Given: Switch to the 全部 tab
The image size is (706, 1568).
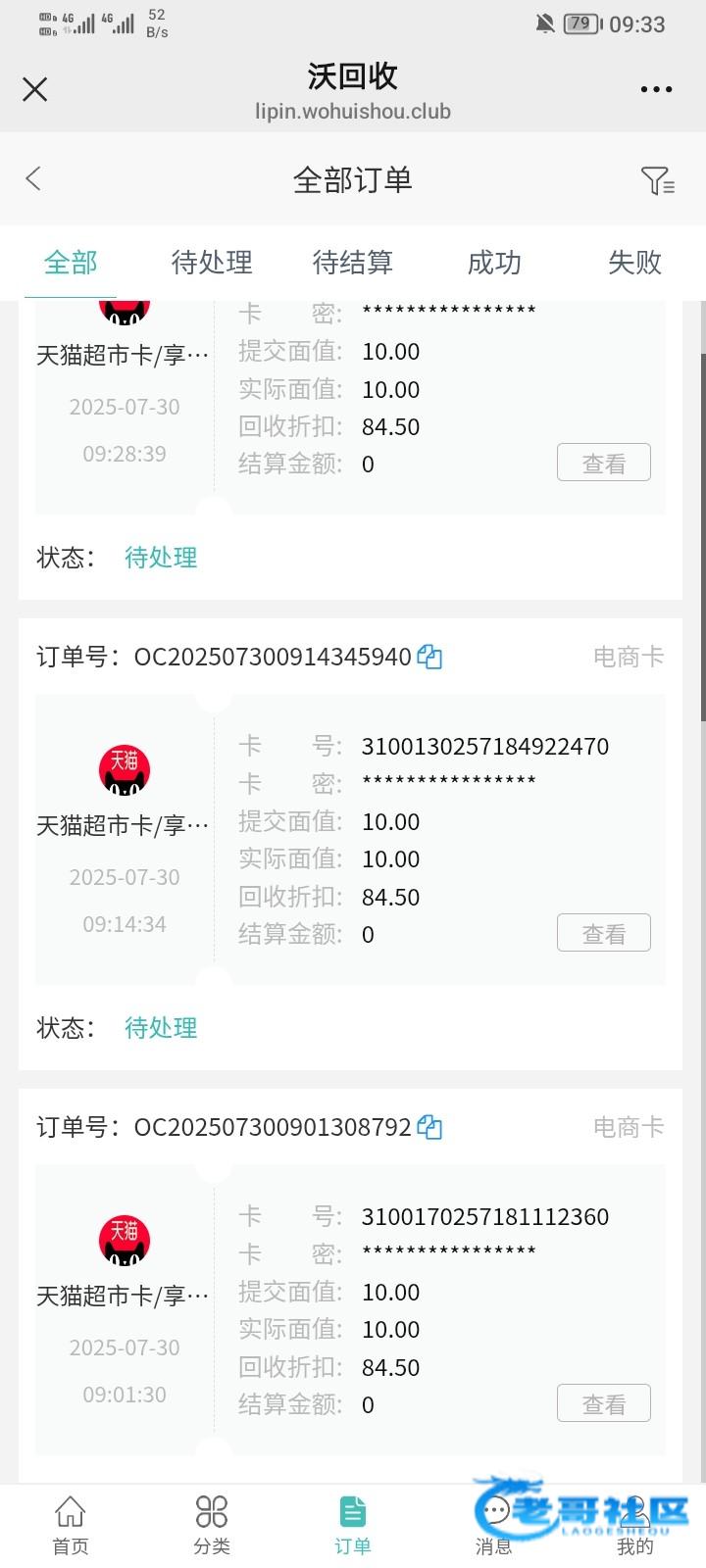Looking at the screenshot, I should click(71, 263).
